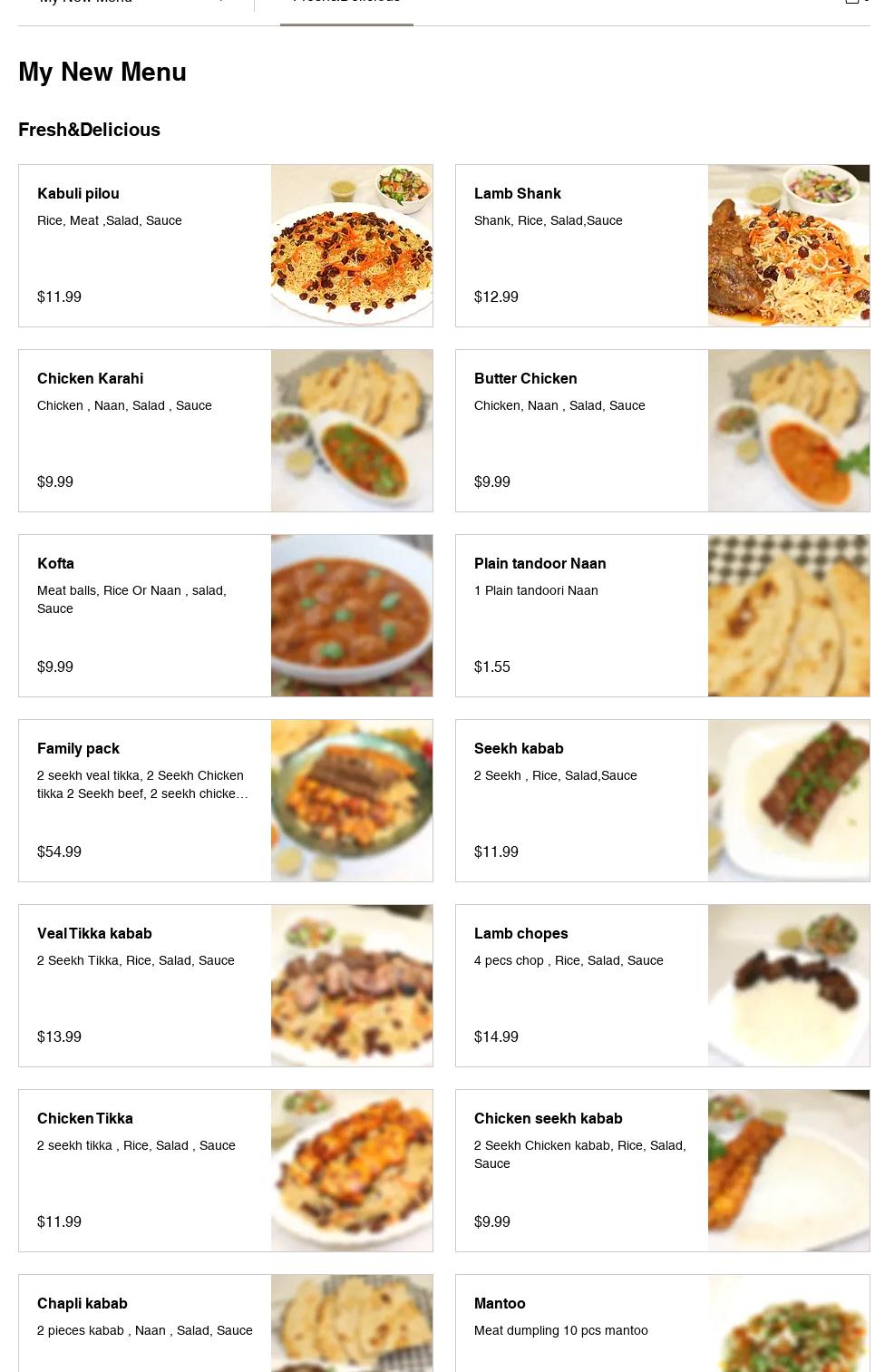Open the Butter Chicken card
This screenshot has width=875, height=1372.
pos(662,431)
